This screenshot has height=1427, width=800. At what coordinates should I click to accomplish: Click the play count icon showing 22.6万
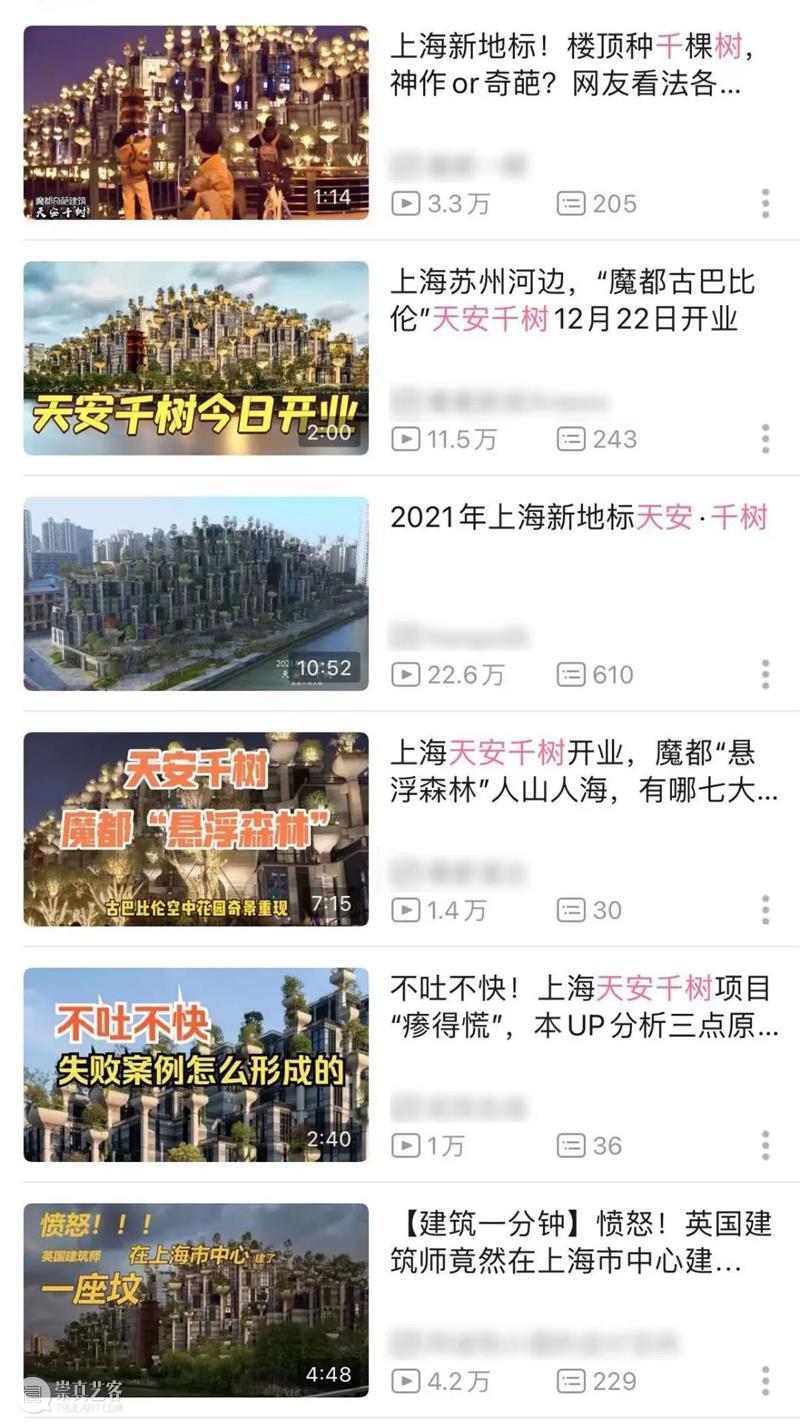tap(406, 675)
